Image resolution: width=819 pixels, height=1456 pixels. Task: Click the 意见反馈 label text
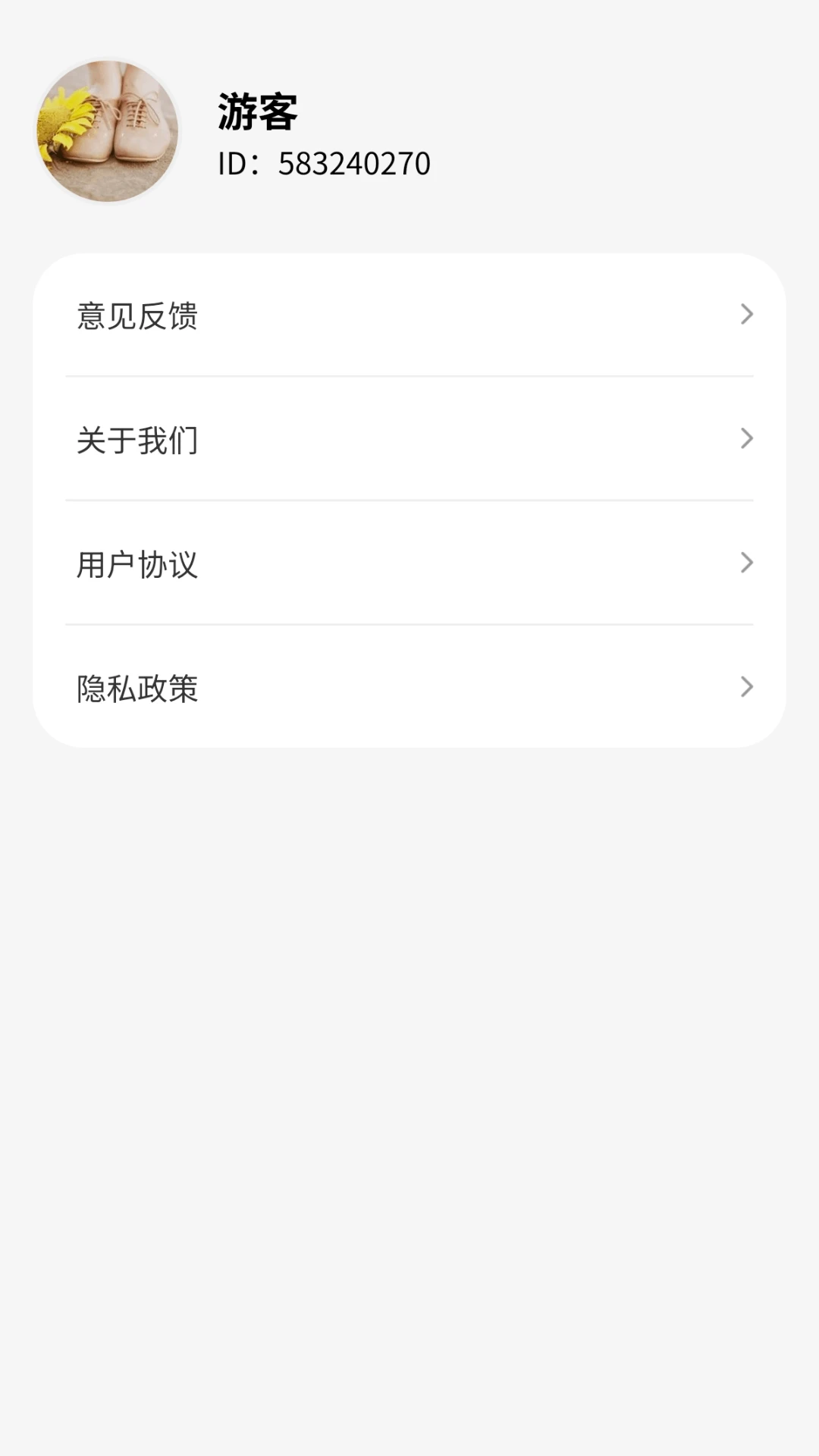[x=137, y=316]
